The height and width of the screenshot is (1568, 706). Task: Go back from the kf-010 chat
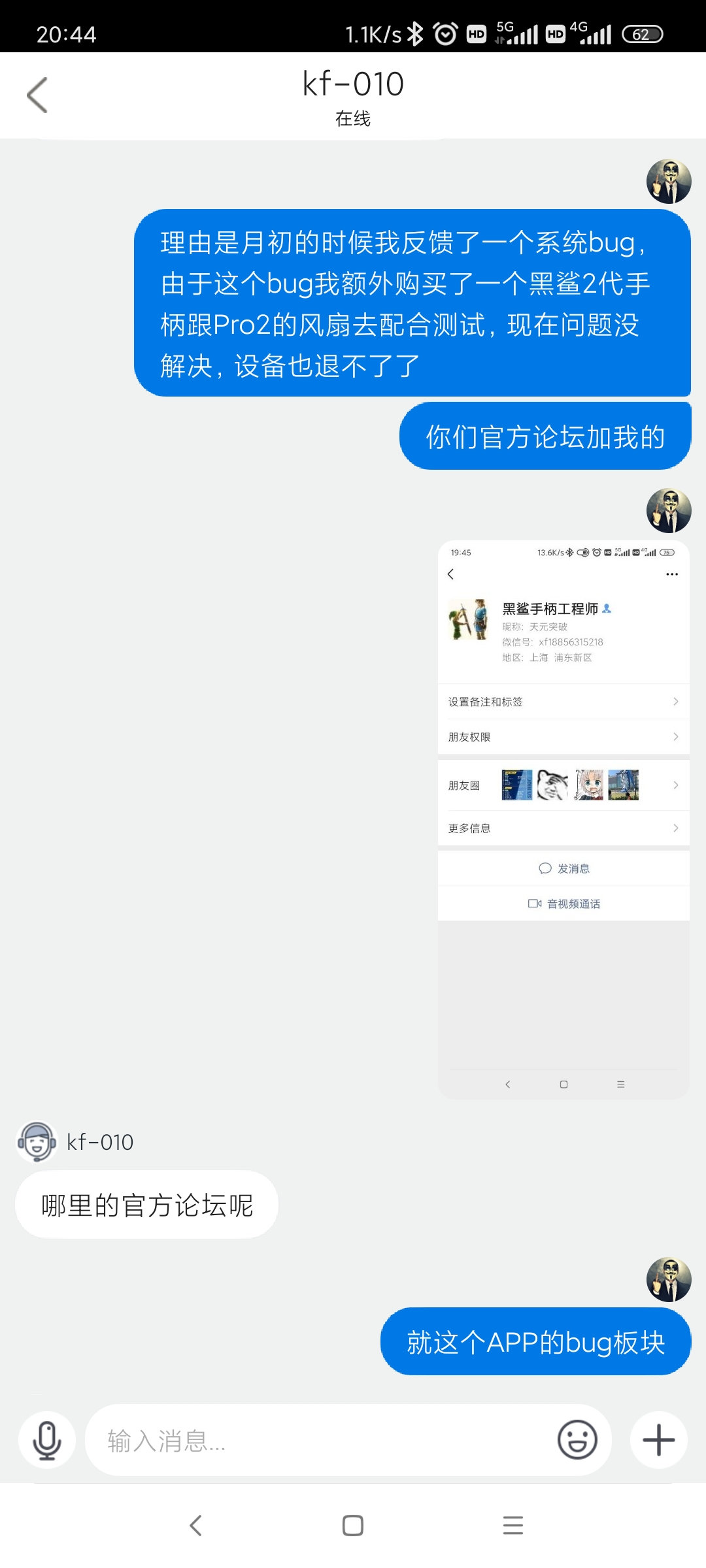coord(38,95)
